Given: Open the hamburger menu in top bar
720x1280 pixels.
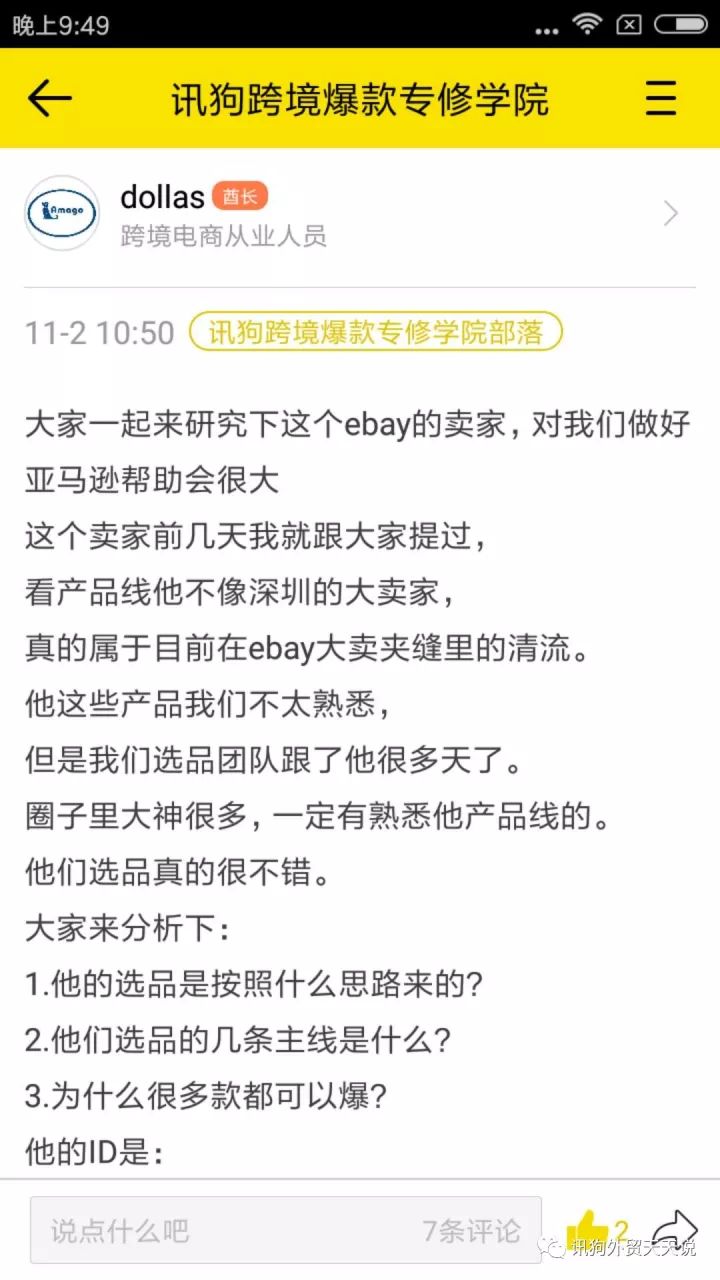Looking at the screenshot, I should (x=661, y=98).
